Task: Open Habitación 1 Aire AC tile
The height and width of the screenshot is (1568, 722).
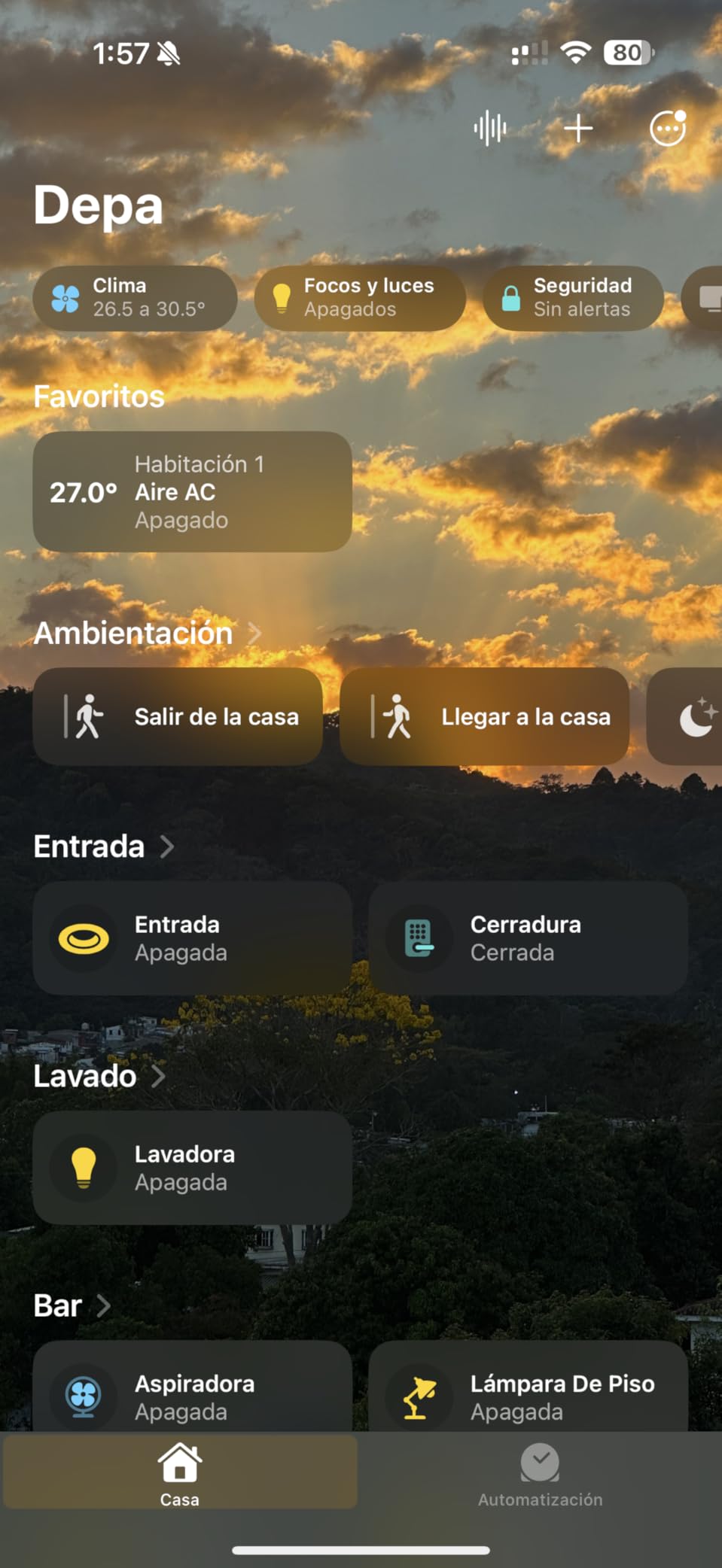Action: (x=192, y=491)
